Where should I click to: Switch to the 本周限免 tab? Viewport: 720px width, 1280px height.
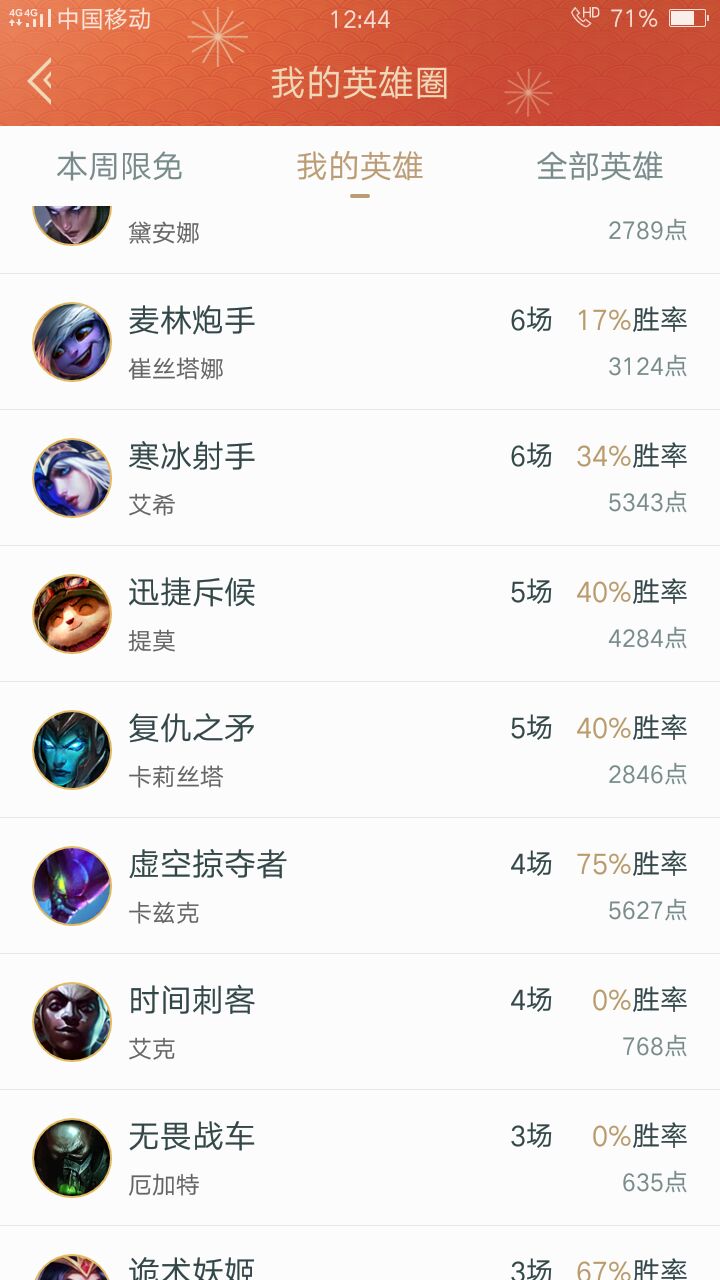click(x=119, y=167)
